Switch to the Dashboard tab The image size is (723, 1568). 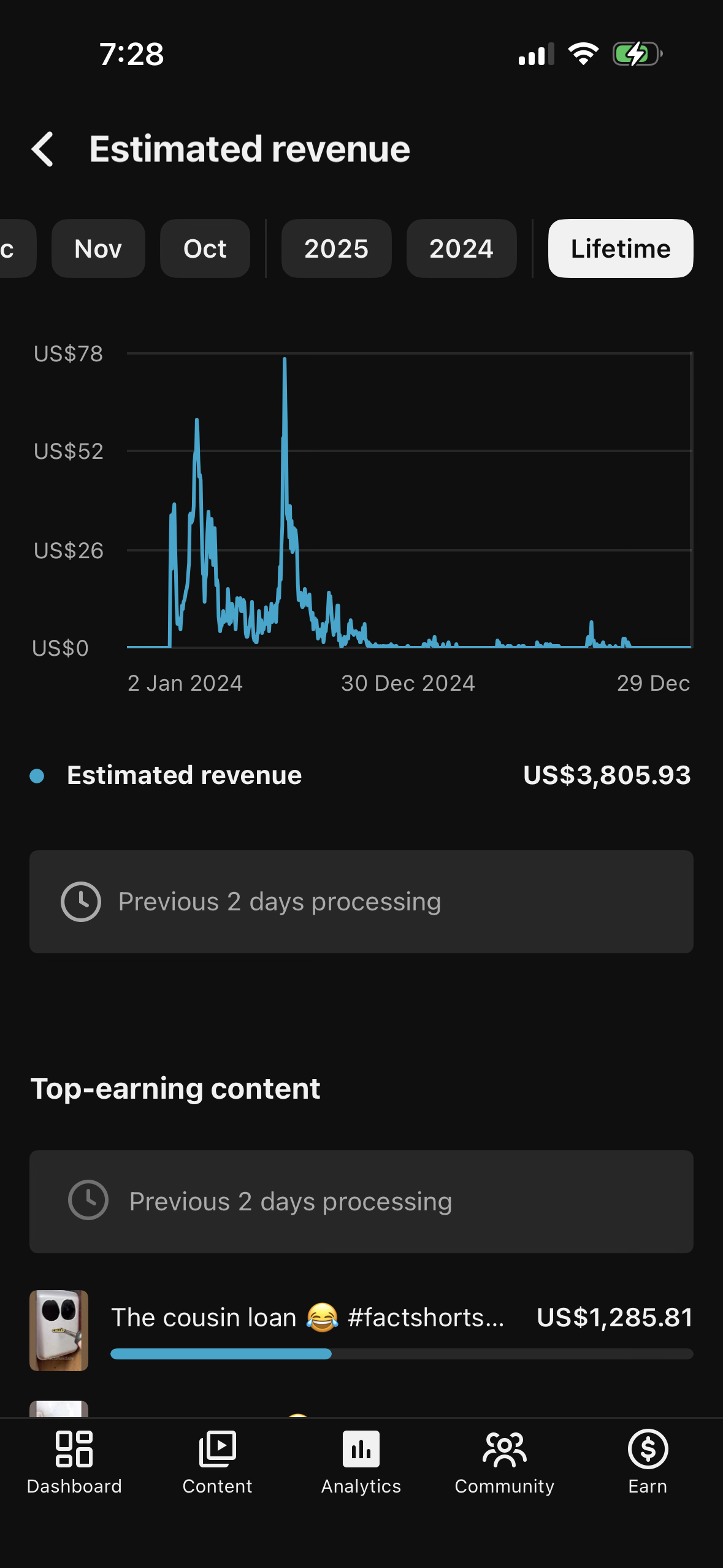(74, 1462)
